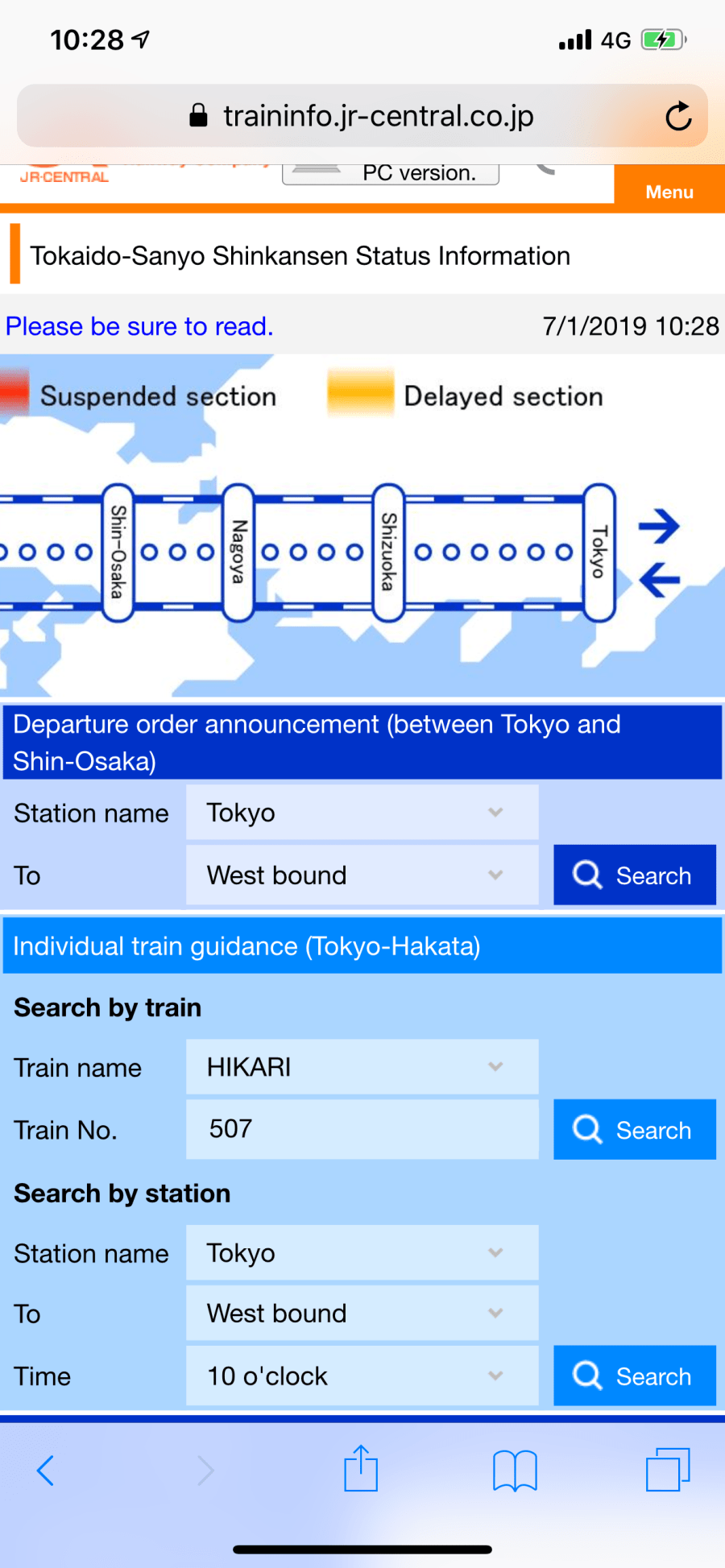Expand Station name dropdown in Departure order announcement
The height and width of the screenshot is (1568, 725).
click(x=362, y=813)
